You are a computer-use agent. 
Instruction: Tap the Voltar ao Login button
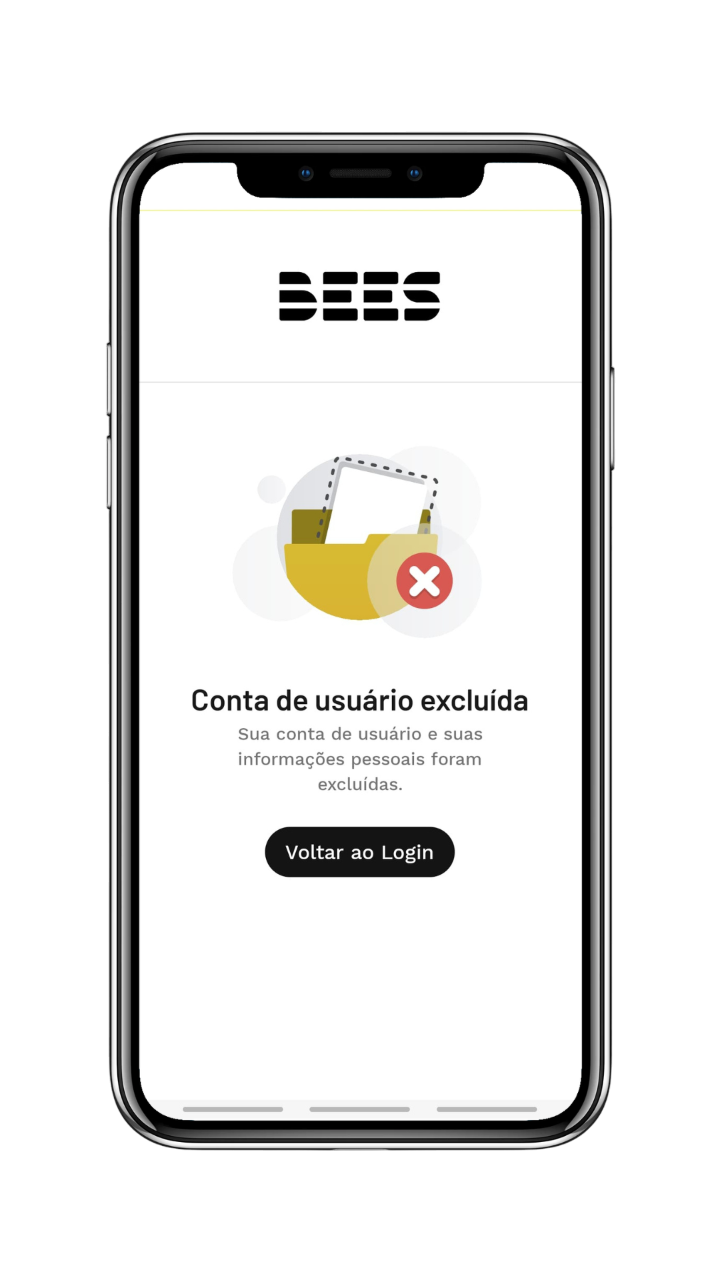click(360, 852)
